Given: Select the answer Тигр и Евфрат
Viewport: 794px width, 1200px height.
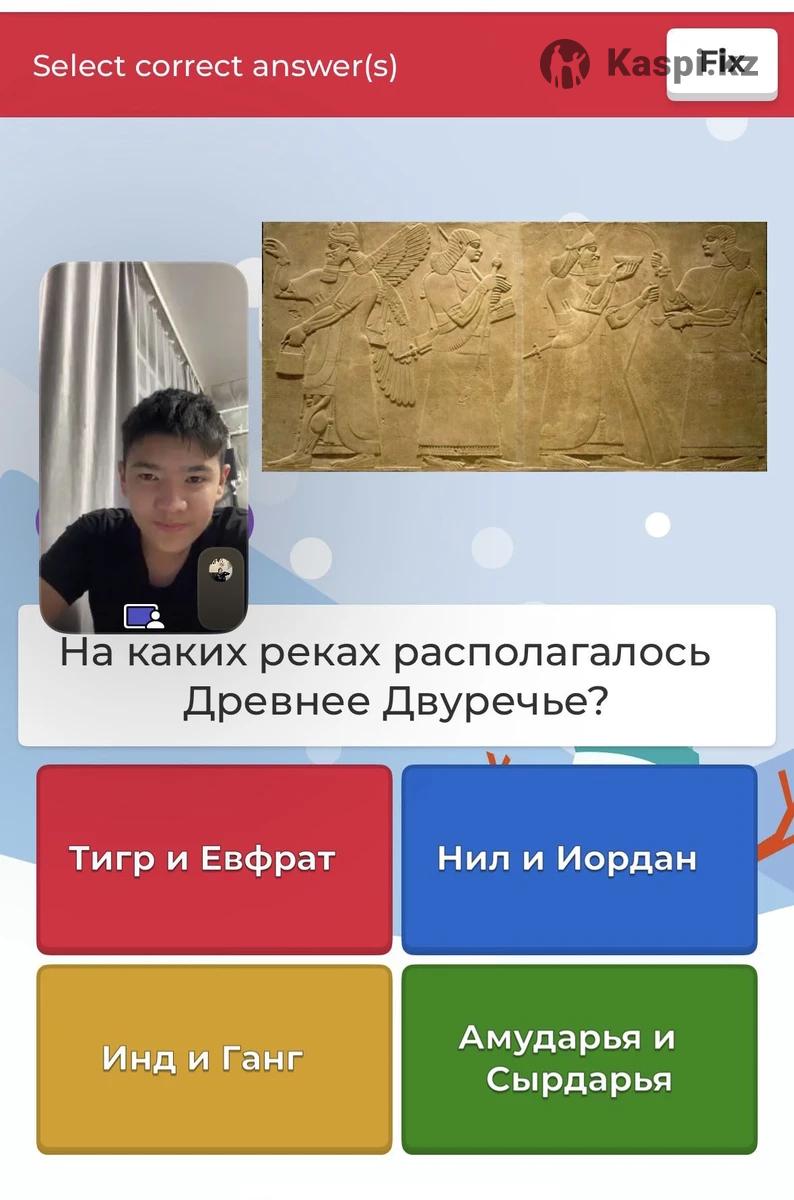Looking at the screenshot, I should 214,859.
